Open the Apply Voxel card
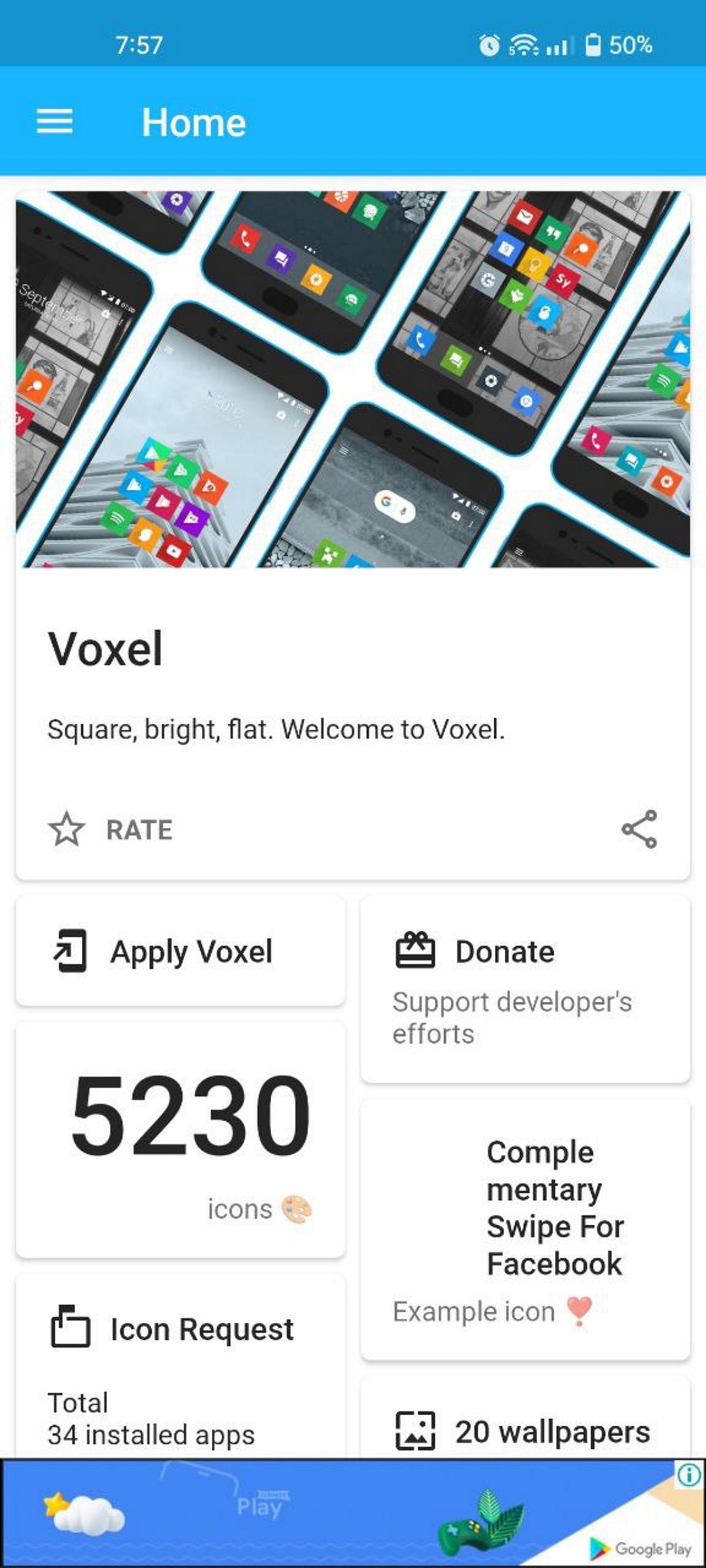The width and height of the screenshot is (706, 1568). pos(180,951)
